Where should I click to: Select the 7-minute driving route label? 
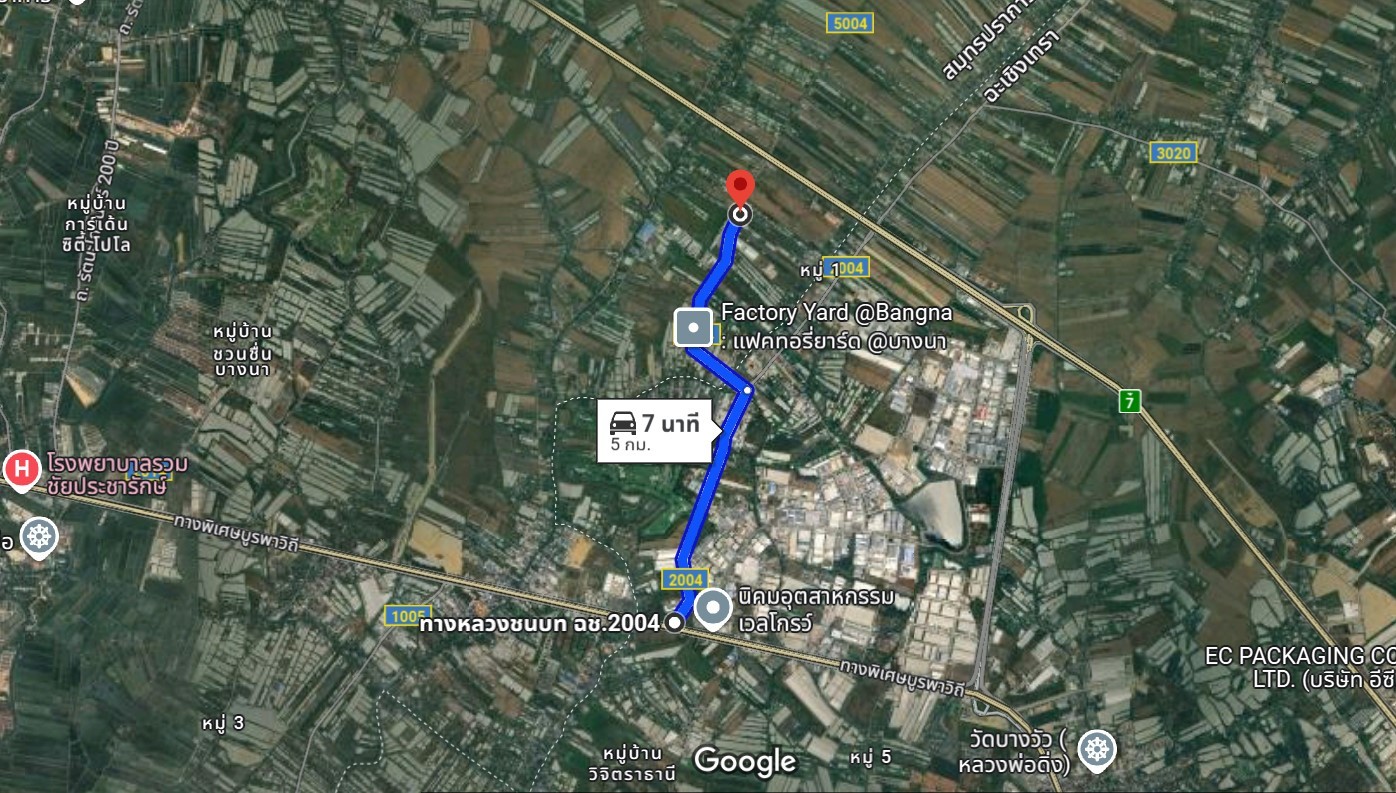tap(655, 431)
